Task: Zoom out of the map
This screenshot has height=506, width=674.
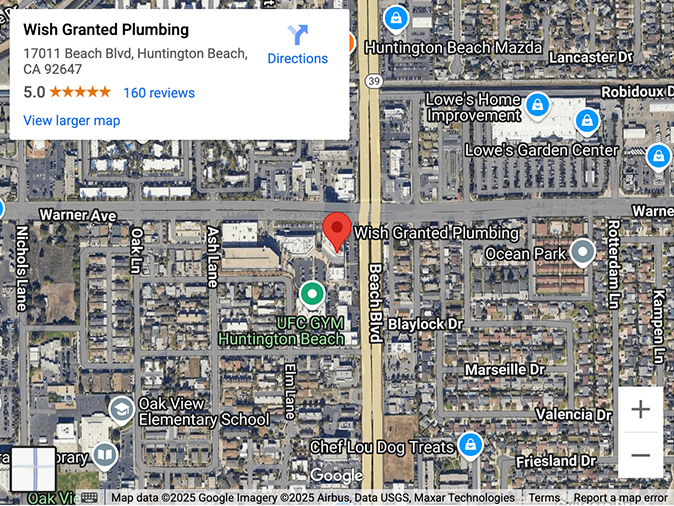Action: click(640, 455)
